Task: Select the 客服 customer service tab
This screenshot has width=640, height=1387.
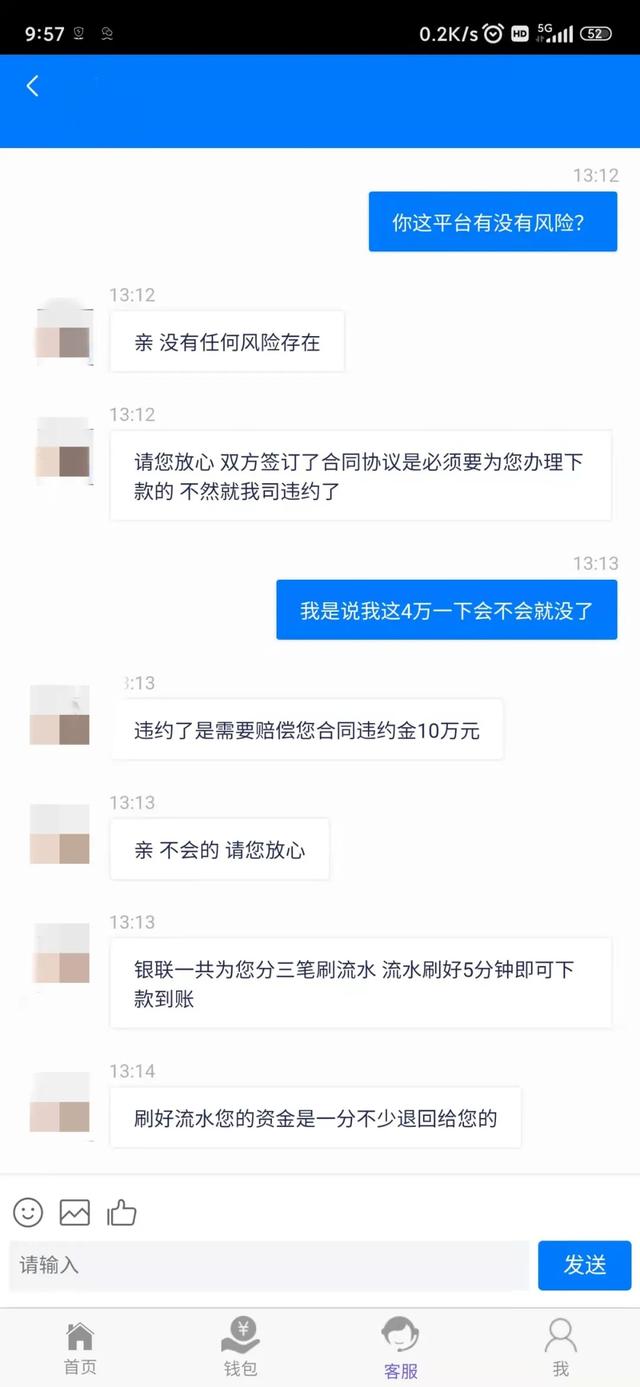Action: click(x=400, y=1347)
